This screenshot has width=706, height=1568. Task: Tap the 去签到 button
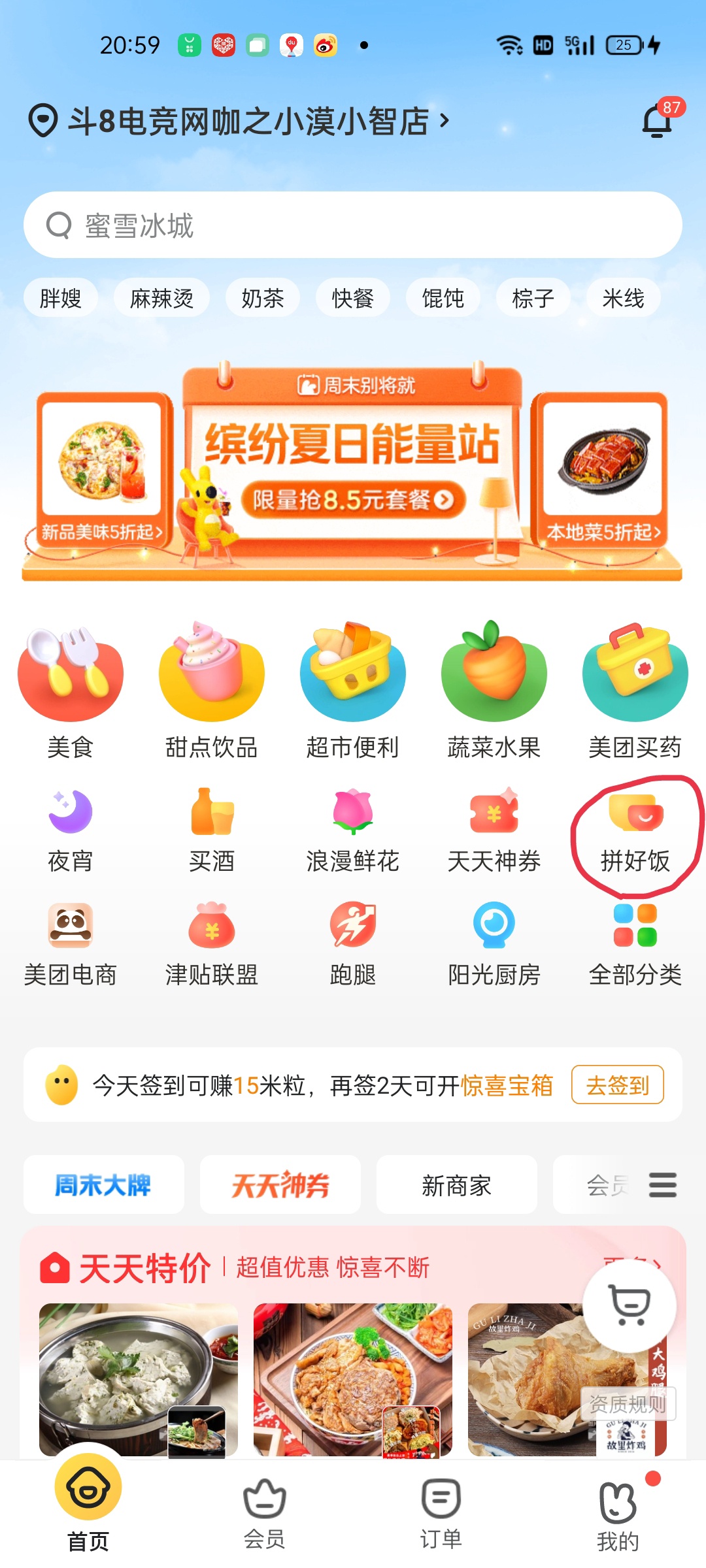(617, 1085)
